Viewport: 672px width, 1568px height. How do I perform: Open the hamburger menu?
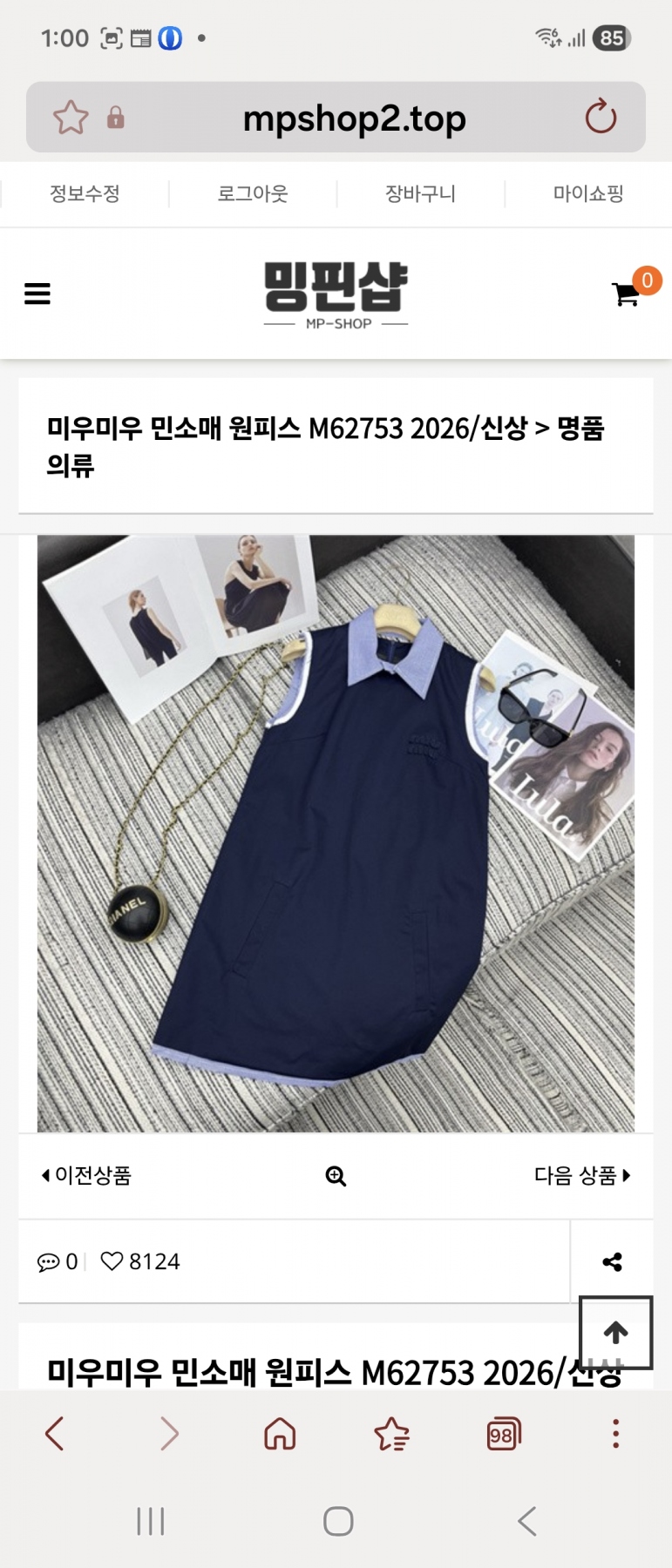(37, 294)
